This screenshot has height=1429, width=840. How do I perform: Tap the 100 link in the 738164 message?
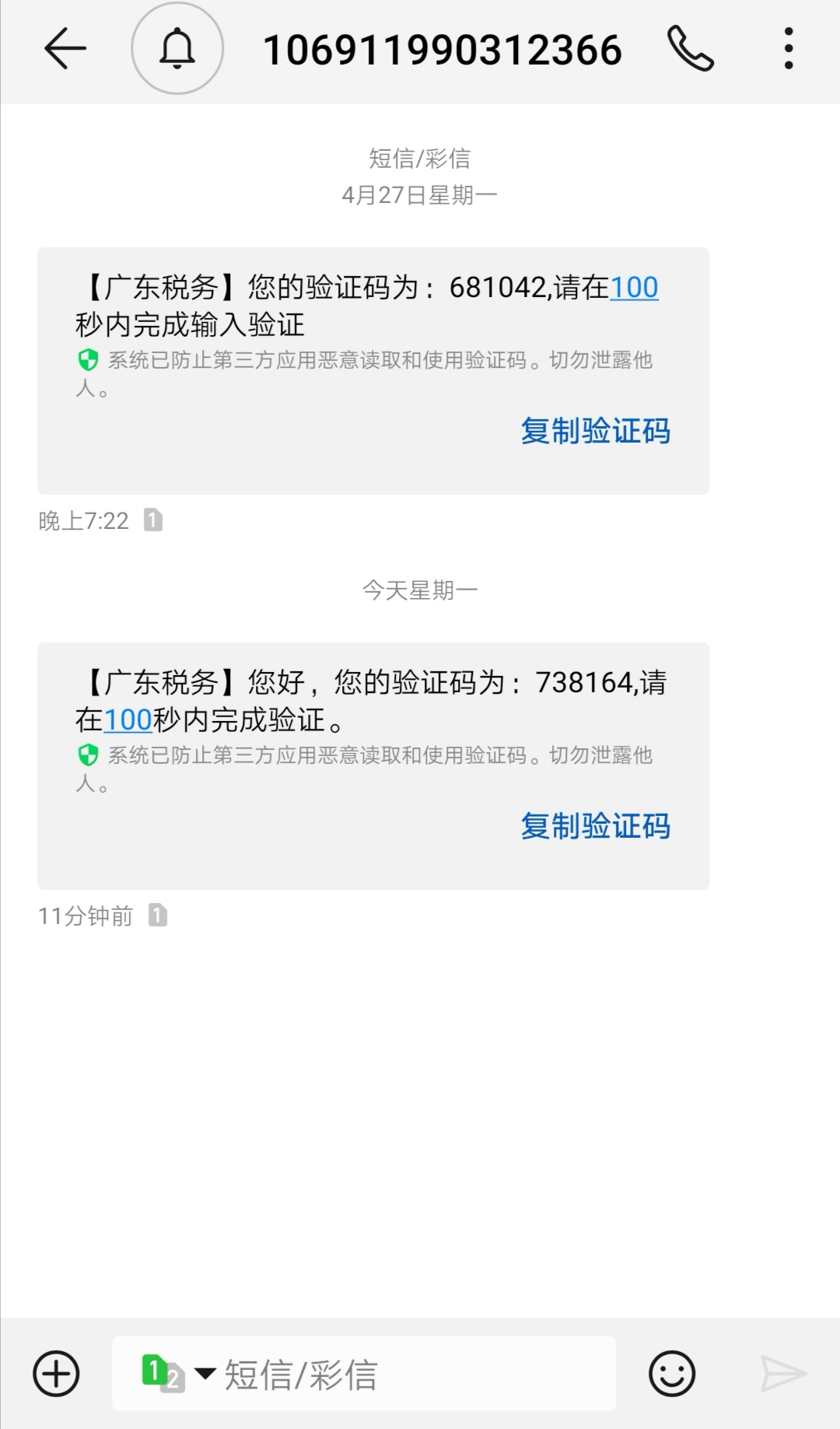coord(128,720)
